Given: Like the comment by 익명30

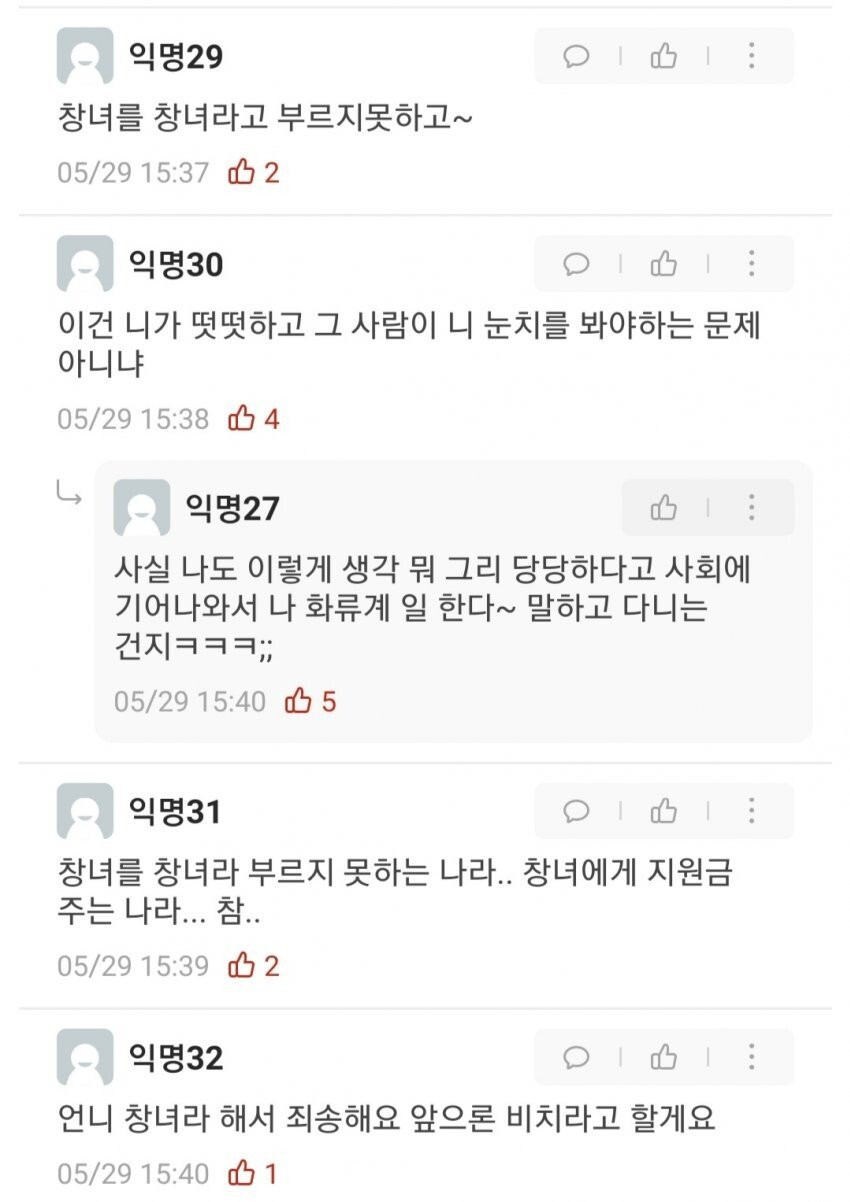Looking at the screenshot, I should point(663,264).
